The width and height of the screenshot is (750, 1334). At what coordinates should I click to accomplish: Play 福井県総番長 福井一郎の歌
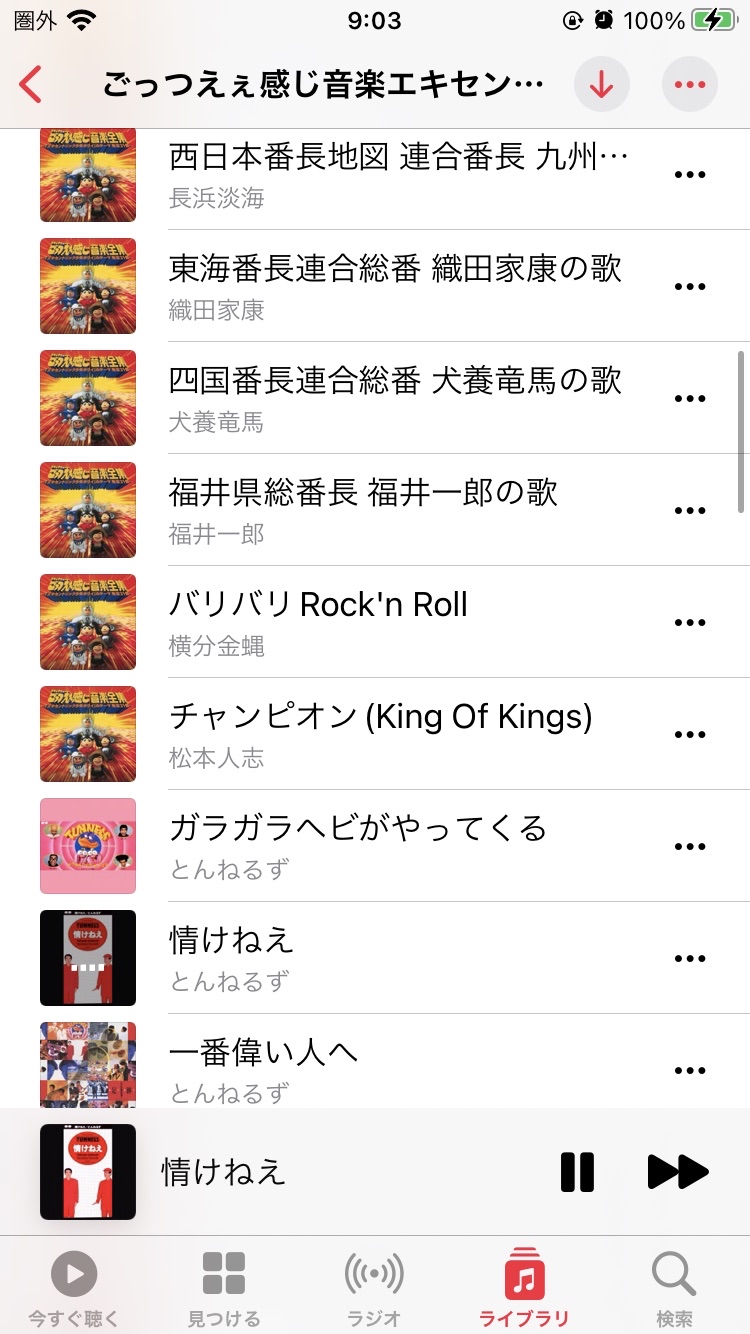[x=363, y=509]
